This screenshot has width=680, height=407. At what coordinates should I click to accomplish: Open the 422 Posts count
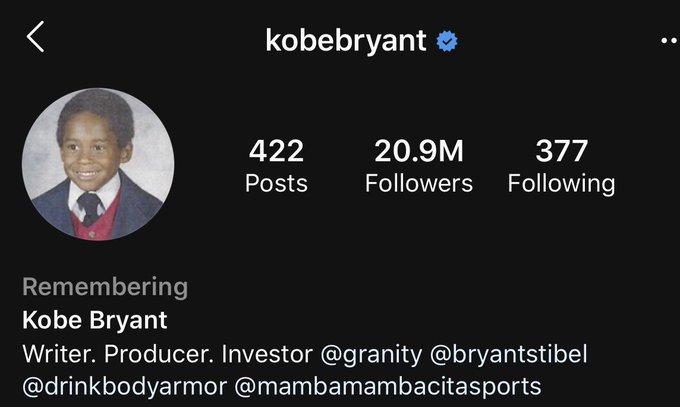(x=276, y=166)
